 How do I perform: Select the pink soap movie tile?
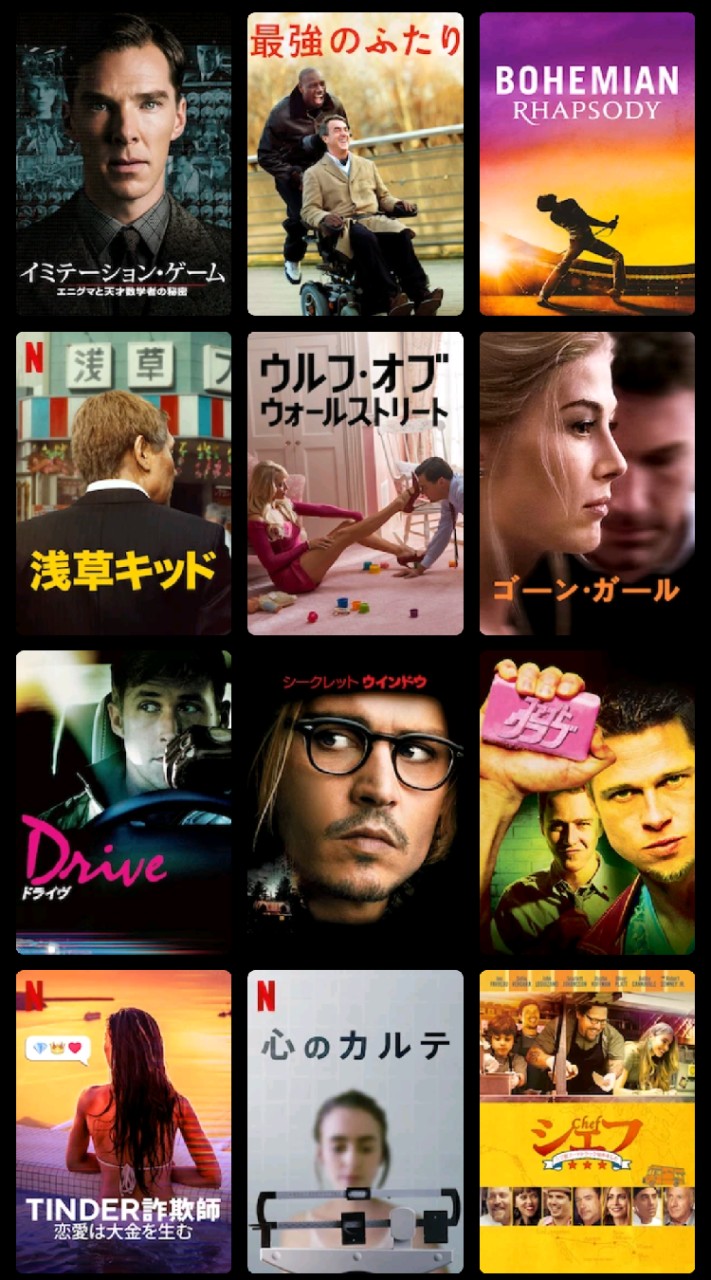click(x=587, y=802)
